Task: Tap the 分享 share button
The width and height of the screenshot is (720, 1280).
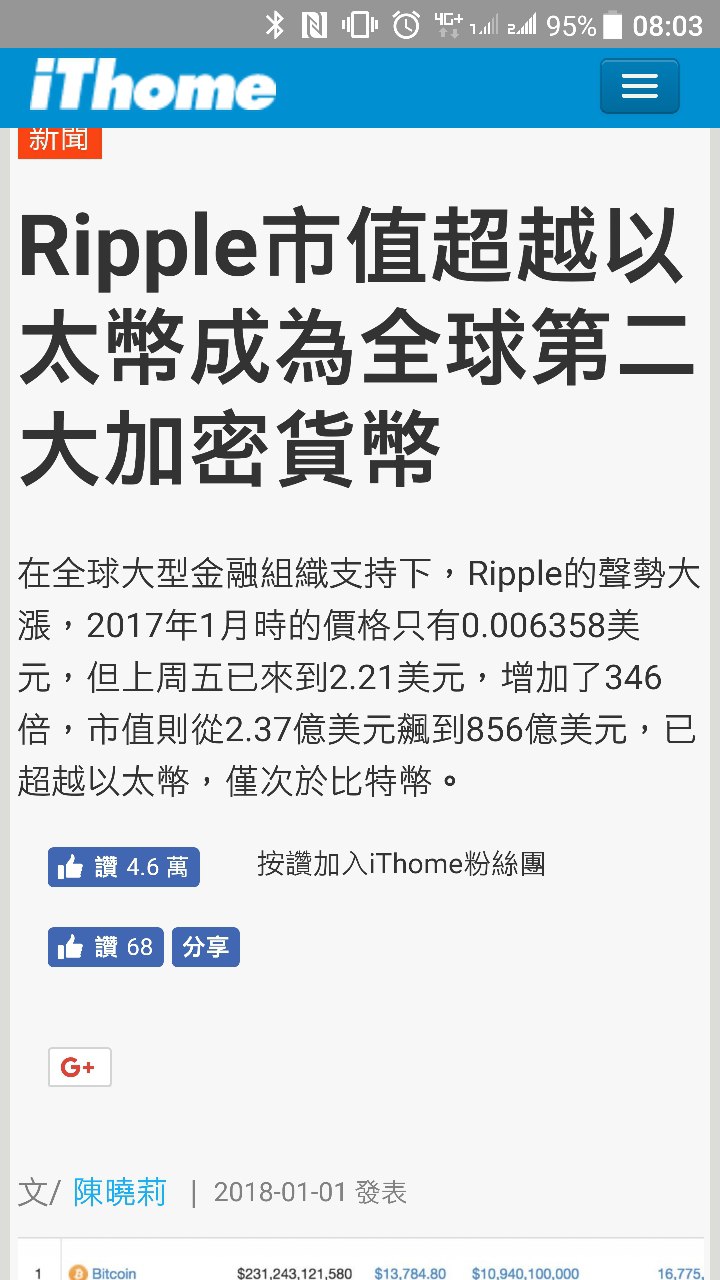Action: coord(206,947)
